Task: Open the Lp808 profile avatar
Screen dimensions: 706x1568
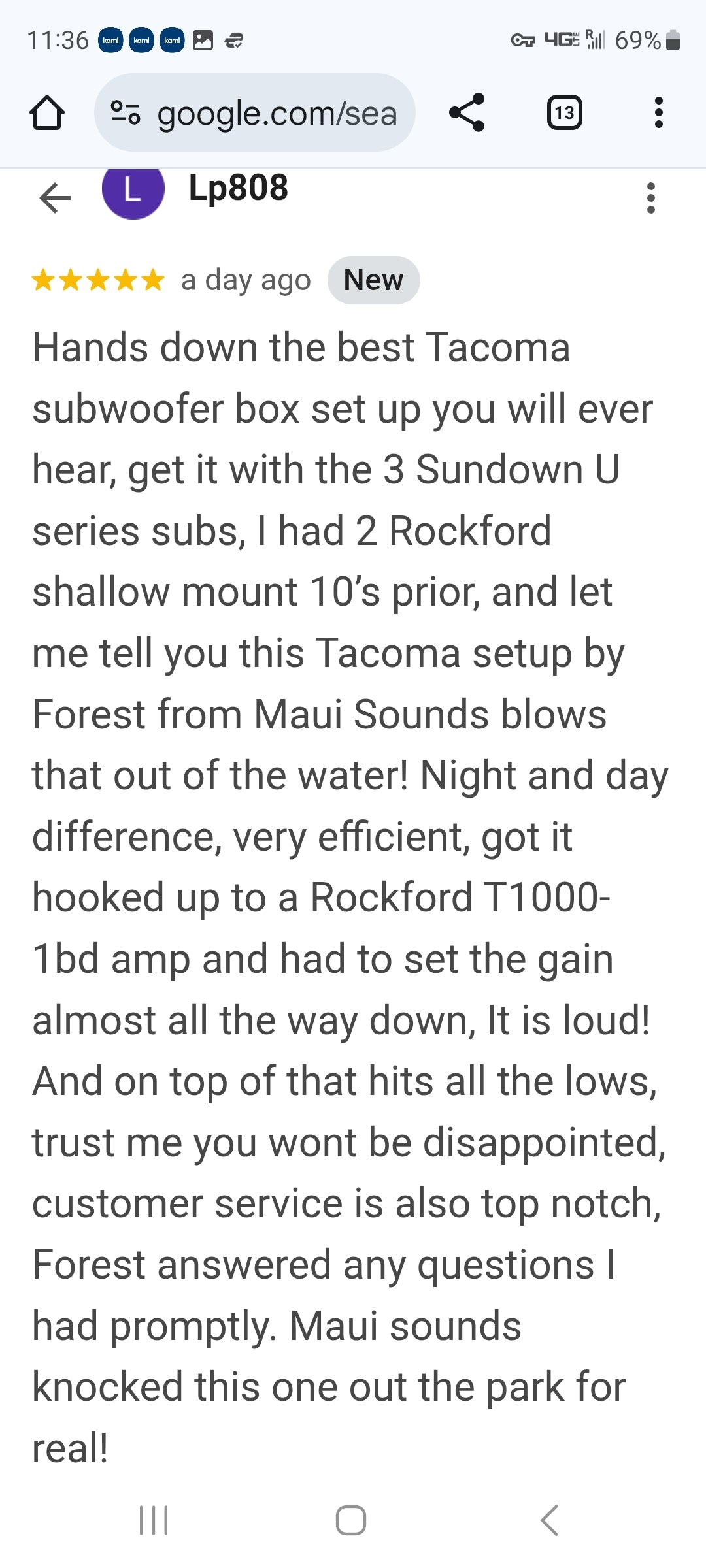Action: tap(133, 191)
